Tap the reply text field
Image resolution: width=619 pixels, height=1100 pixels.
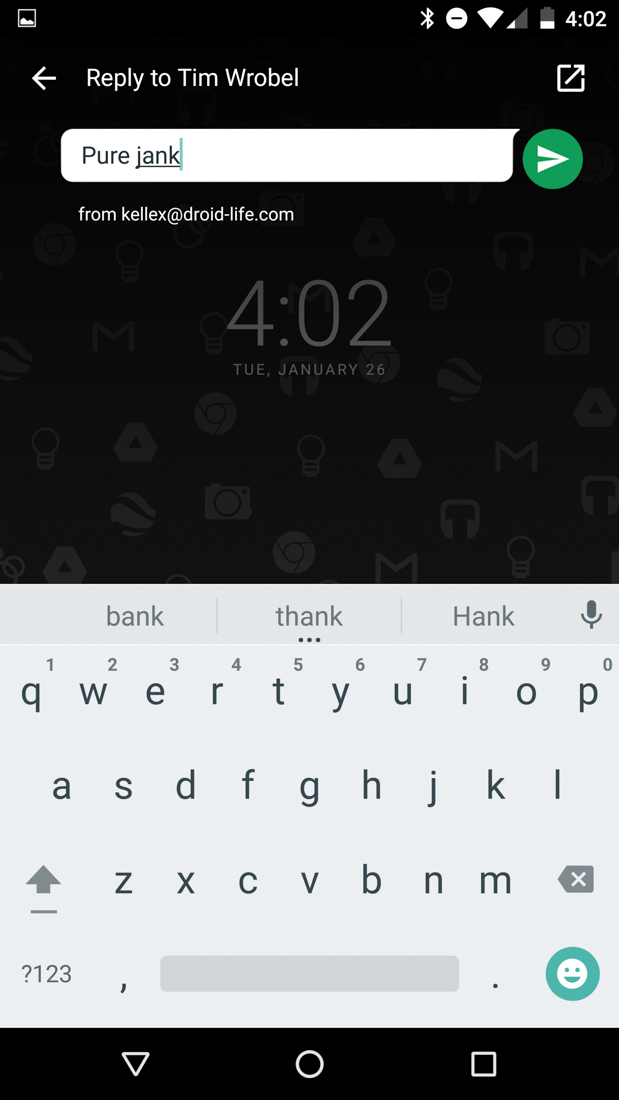click(288, 156)
